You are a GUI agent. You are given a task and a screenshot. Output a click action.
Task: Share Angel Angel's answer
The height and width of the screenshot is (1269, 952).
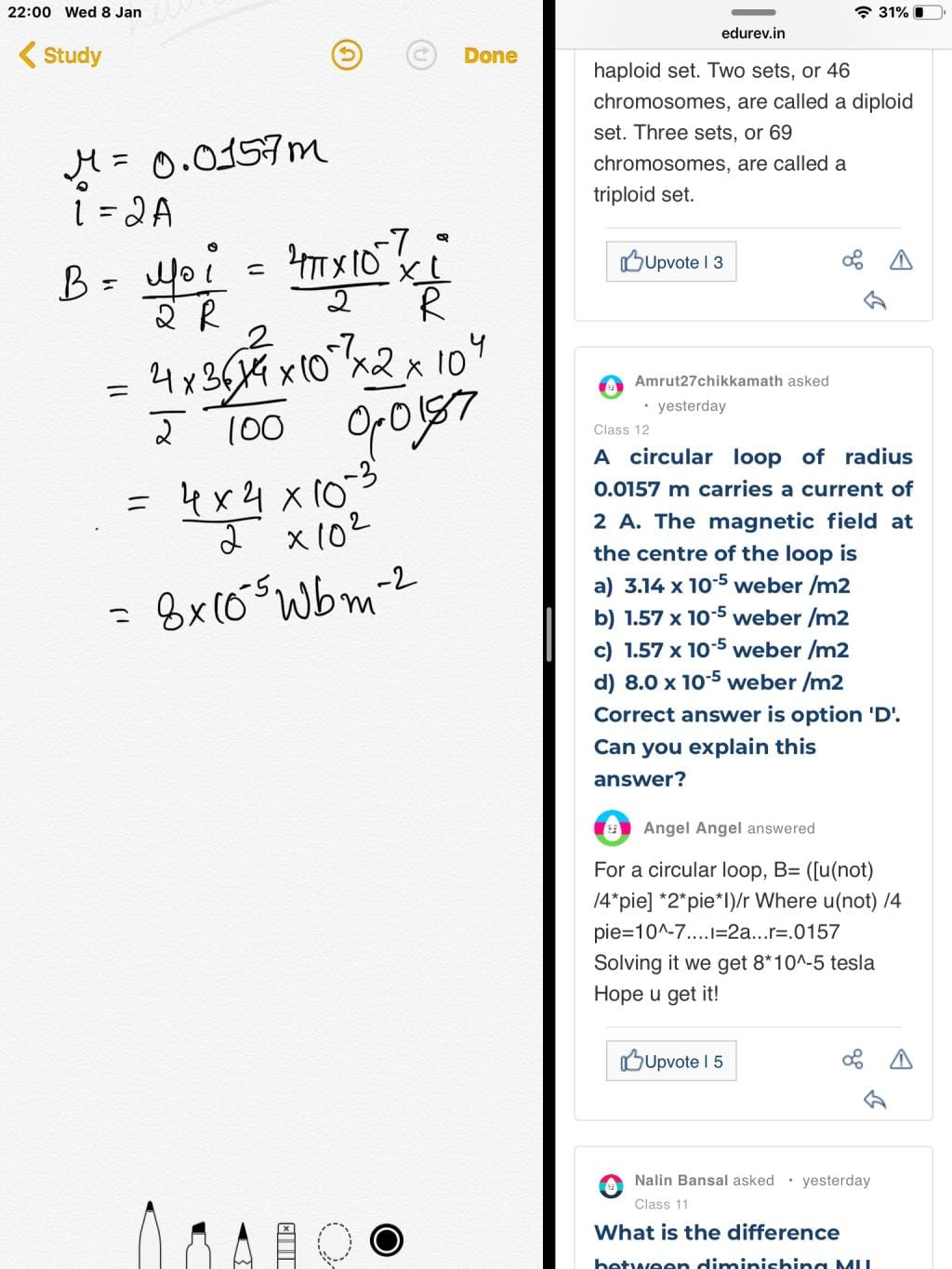tap(853, 1059)
